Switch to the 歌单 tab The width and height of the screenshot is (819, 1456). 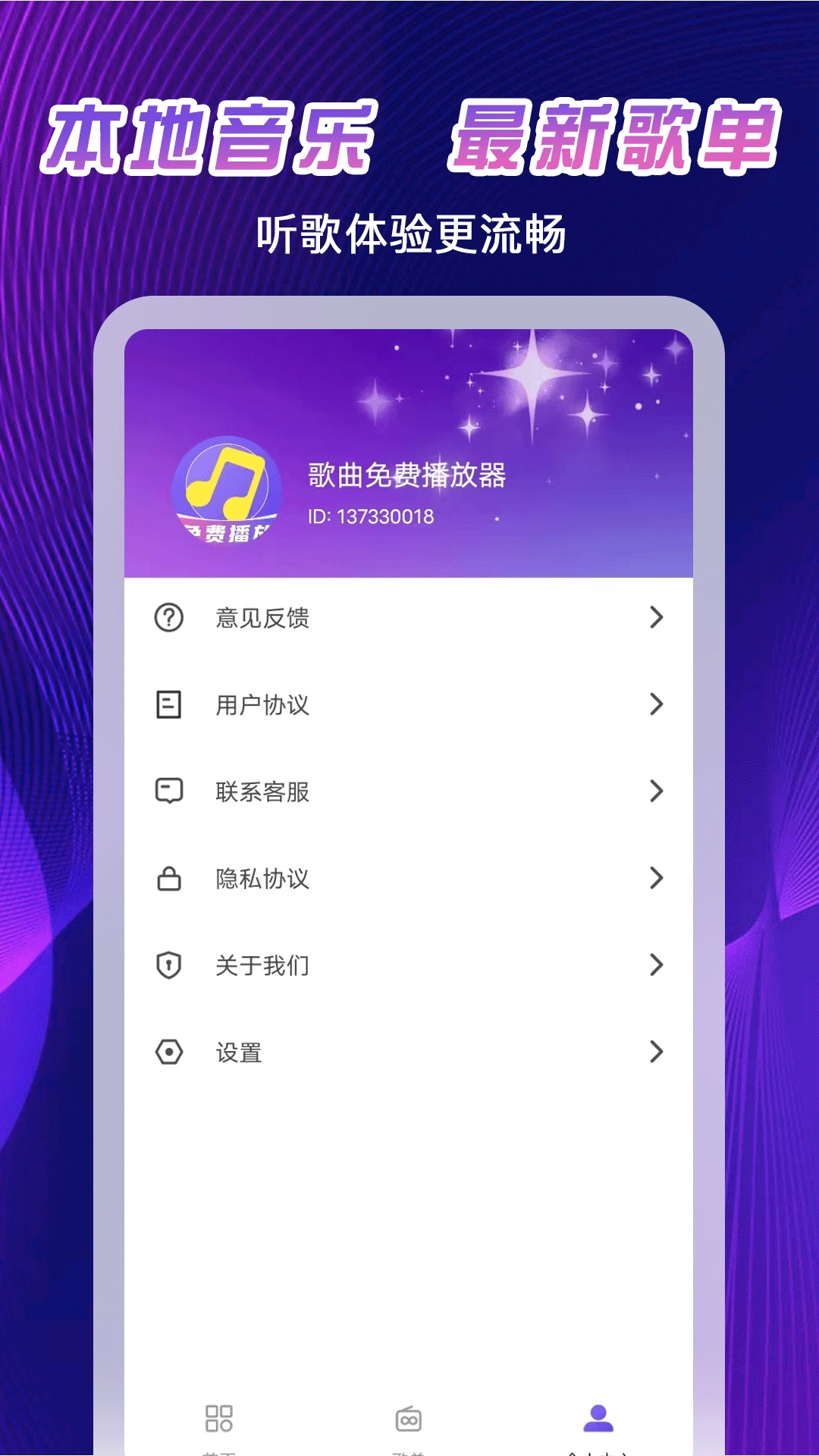[409, 1426]
